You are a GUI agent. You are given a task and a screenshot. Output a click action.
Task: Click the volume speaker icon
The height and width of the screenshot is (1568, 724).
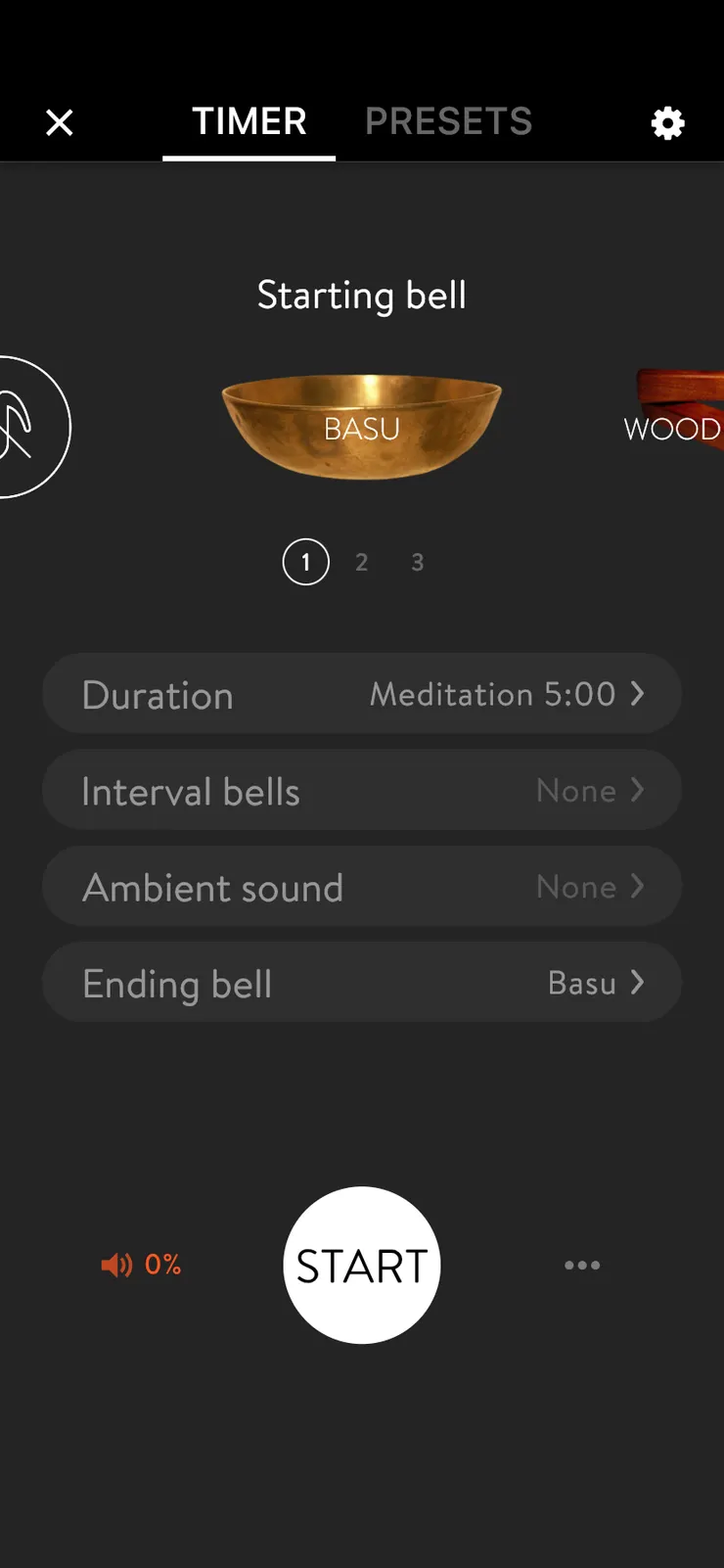(x=116, y=1265)
